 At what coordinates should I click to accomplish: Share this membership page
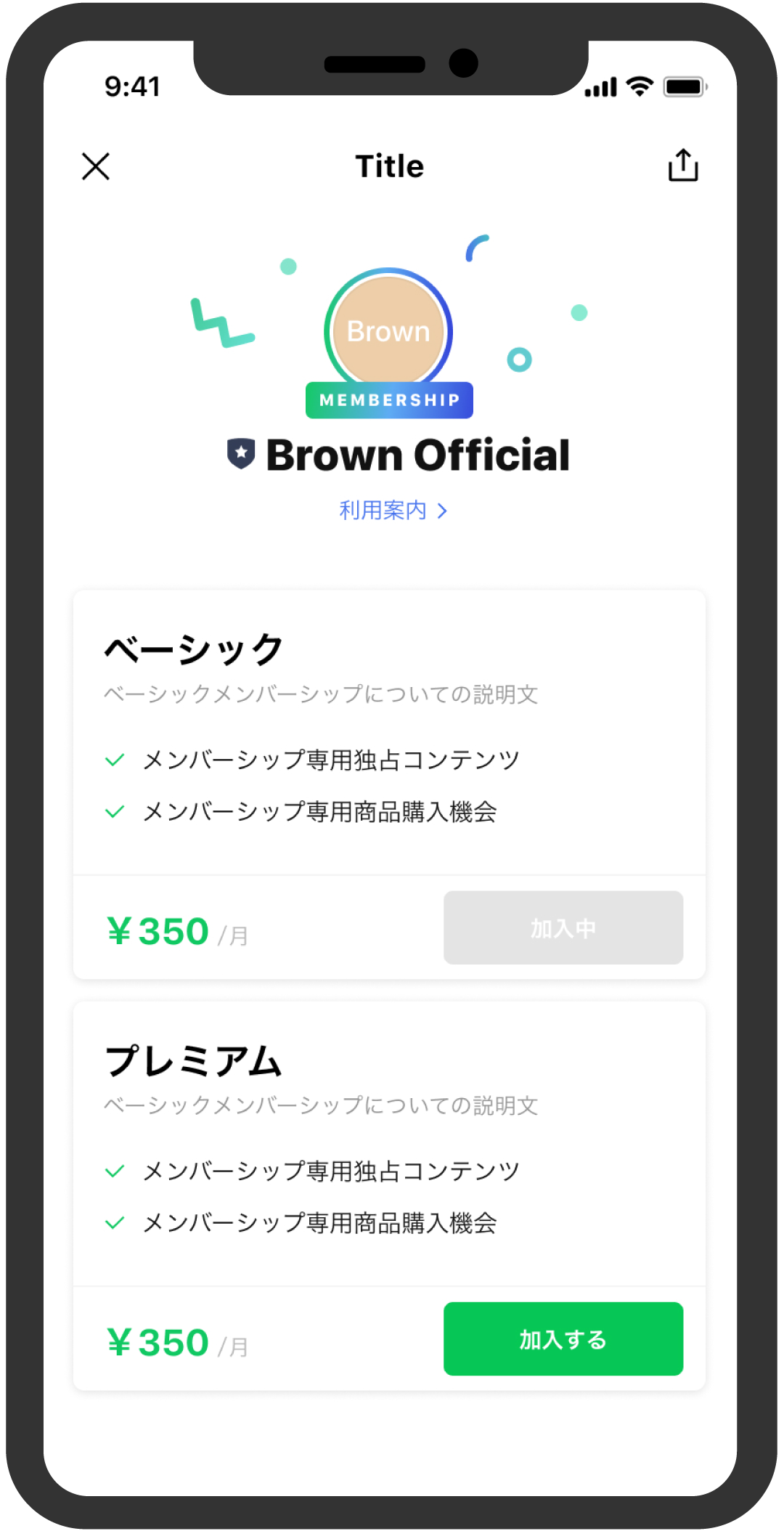pos(682,166)
